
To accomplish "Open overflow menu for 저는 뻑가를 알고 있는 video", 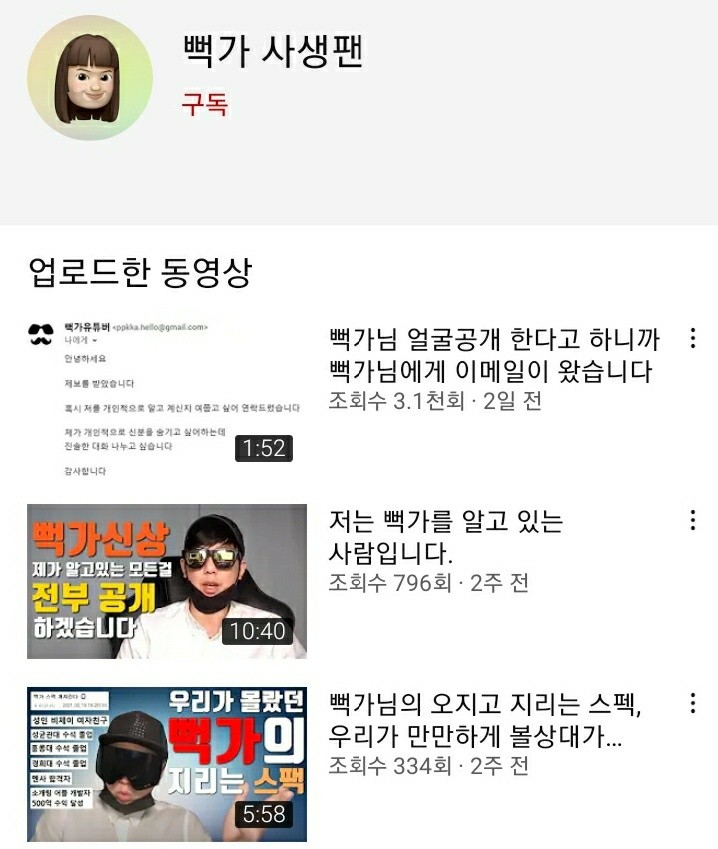I will (x=692, y=520).
